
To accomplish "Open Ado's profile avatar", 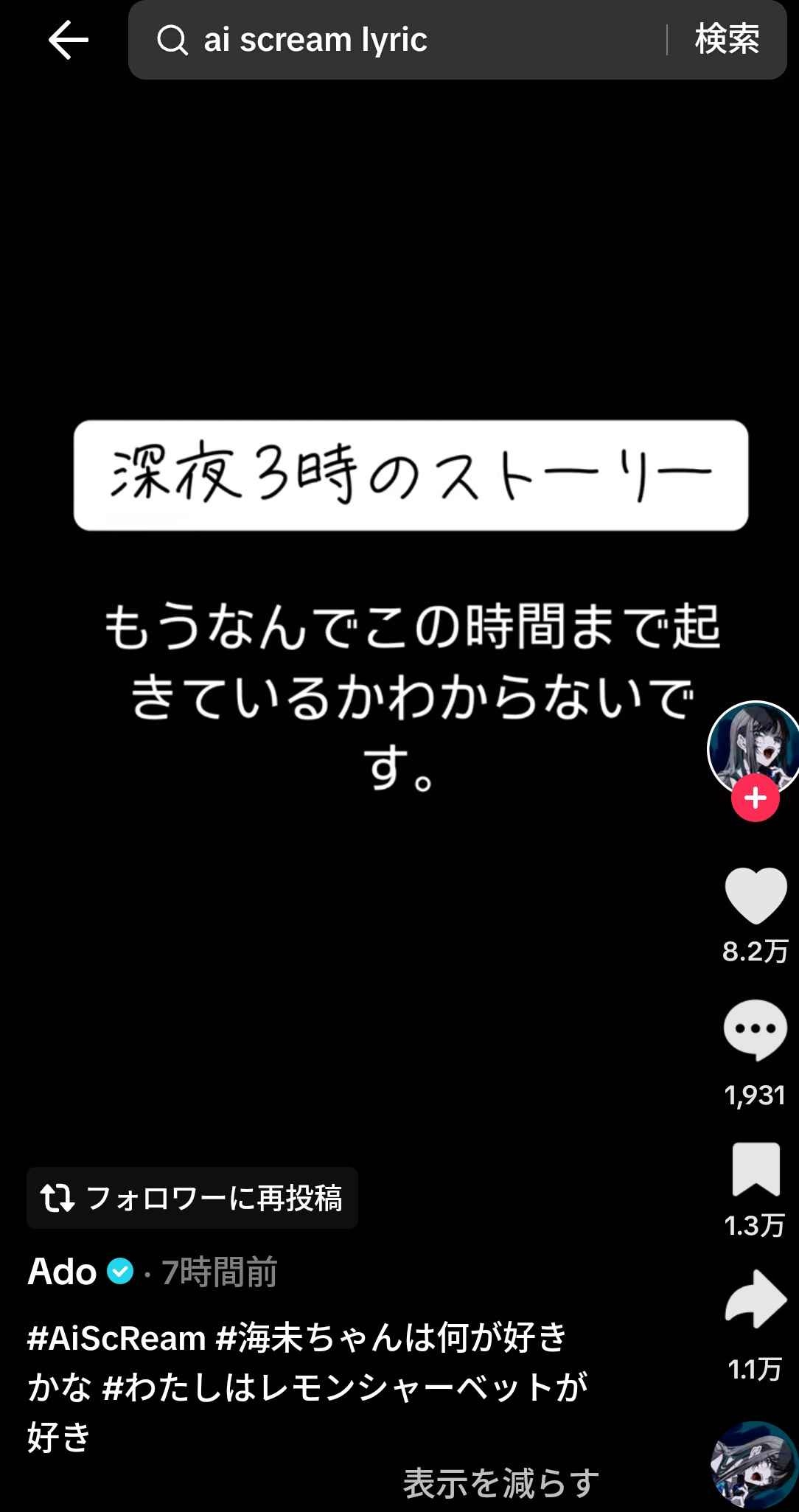I will tap(753, 746).
